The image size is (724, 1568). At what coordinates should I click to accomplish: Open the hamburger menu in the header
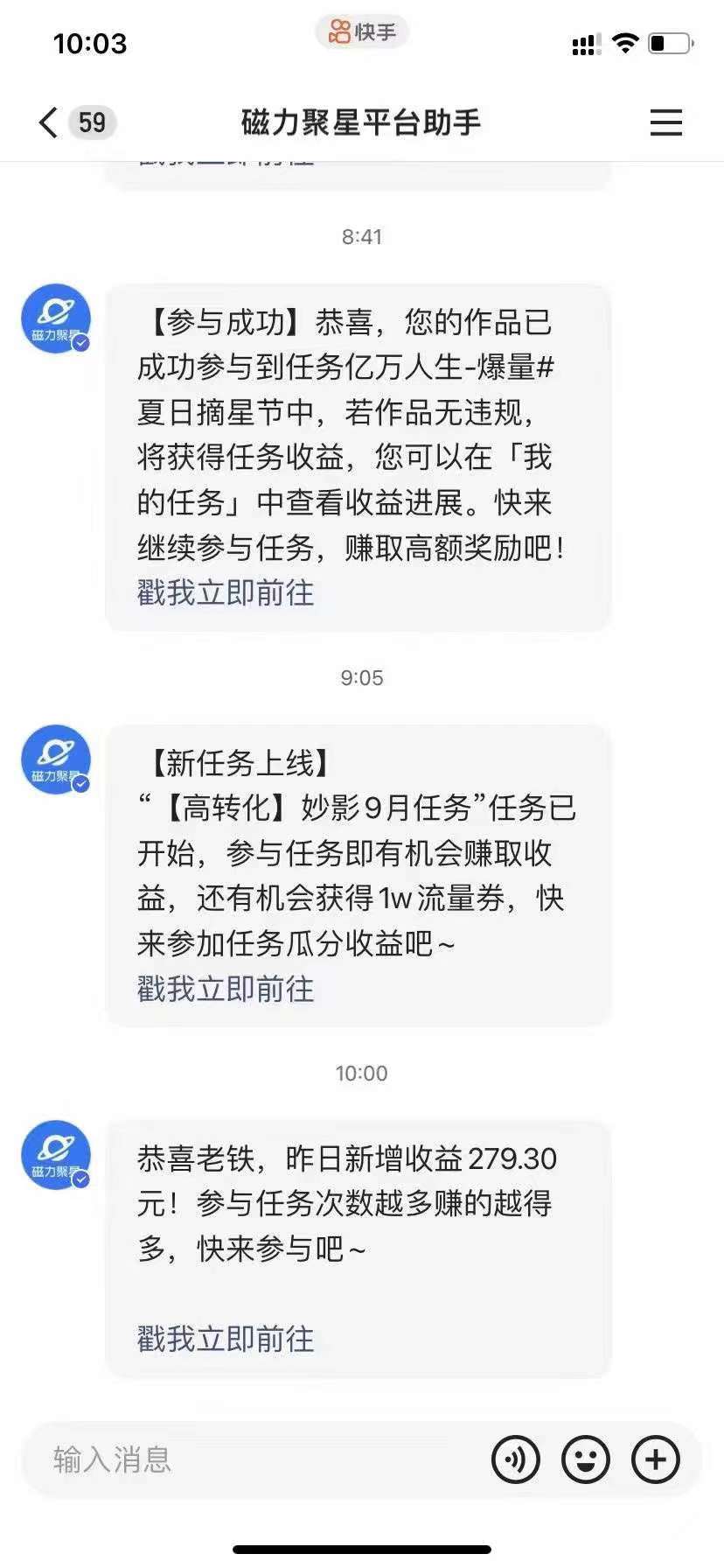pyautogui.click(x=665, y=122)
